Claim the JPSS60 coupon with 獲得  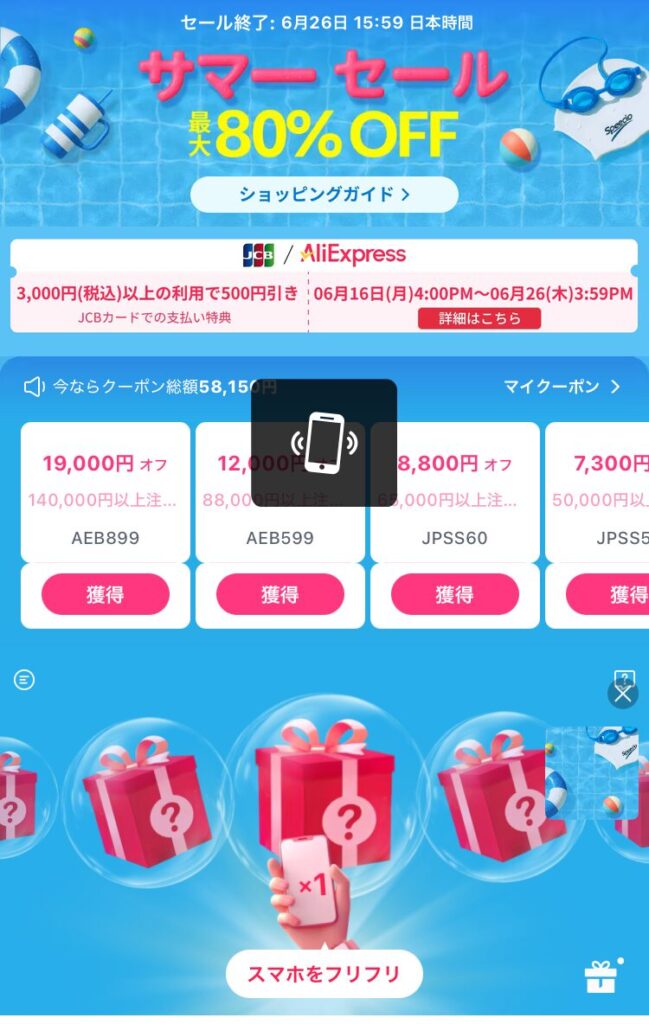pyautogui.click(x=454, y=594)
